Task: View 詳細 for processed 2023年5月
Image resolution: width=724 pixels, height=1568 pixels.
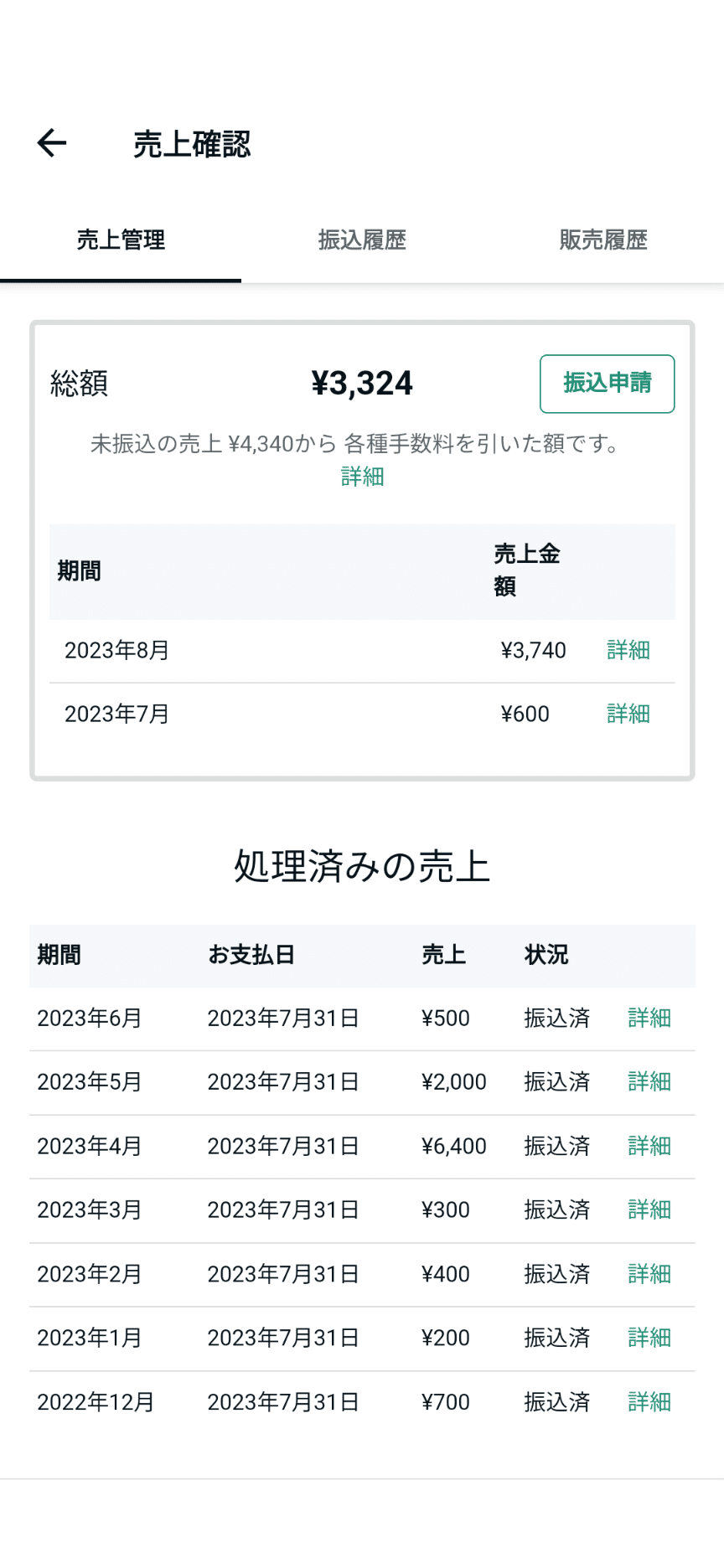Action: (649, 1082)
